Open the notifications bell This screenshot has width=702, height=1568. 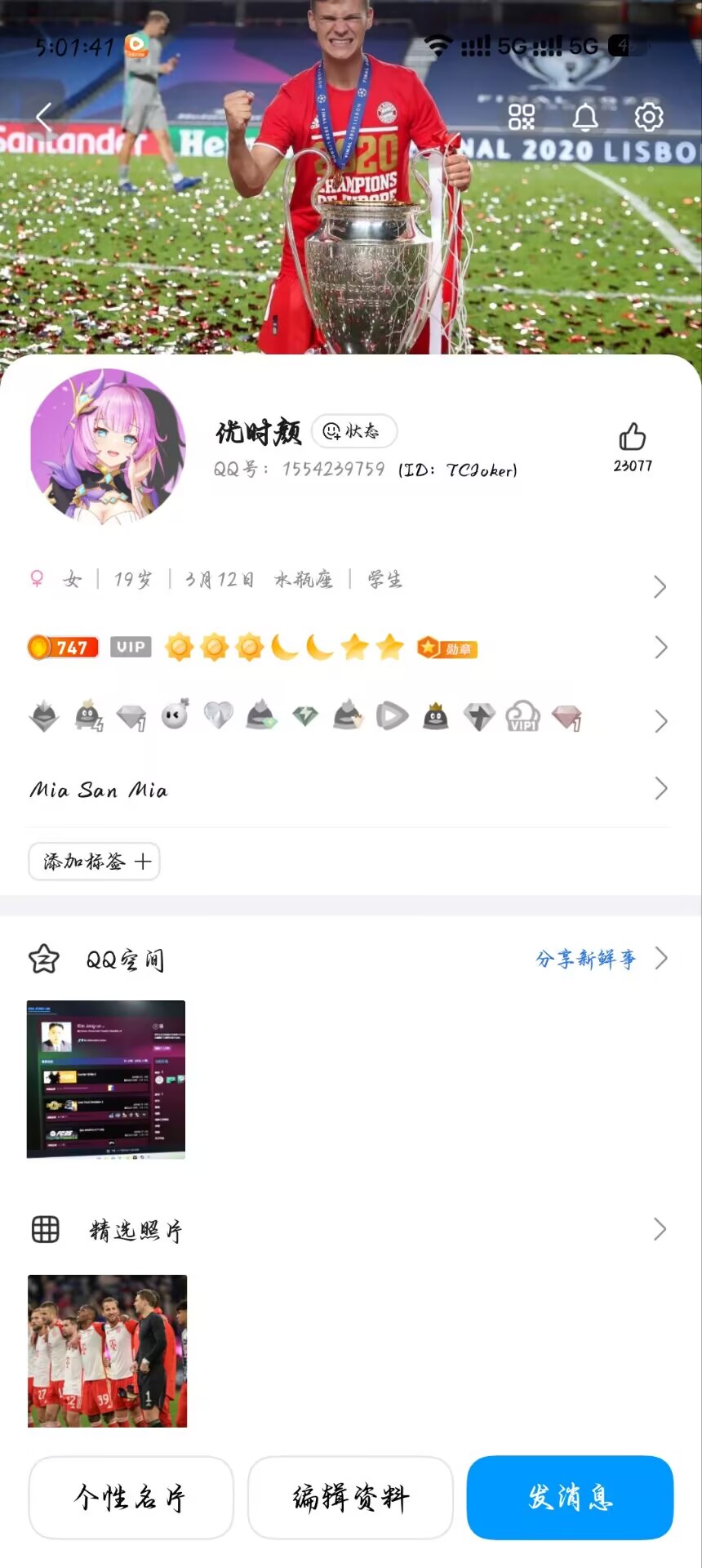(584, 118)
